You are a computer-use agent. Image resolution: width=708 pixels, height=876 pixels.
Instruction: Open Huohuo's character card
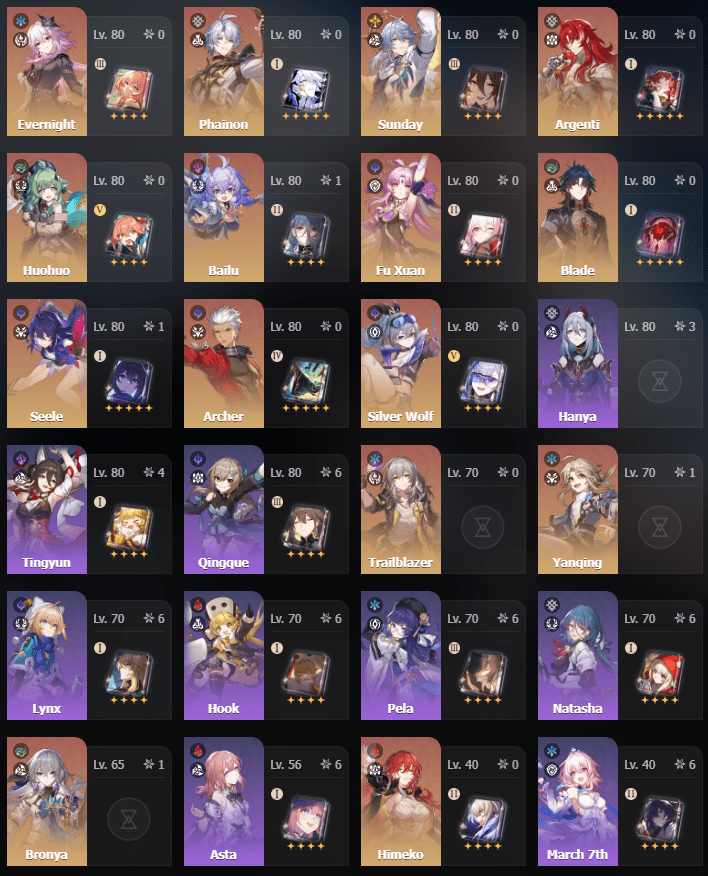[46, 216]
